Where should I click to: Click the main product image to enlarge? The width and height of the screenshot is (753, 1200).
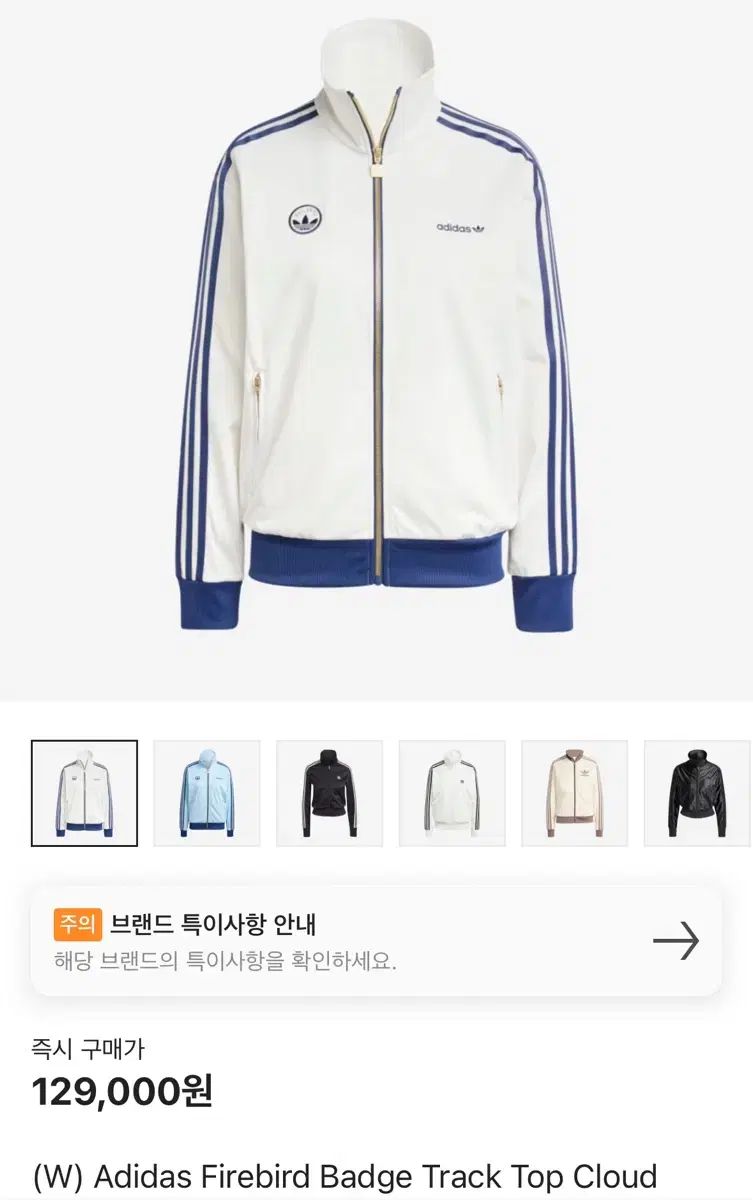pos(376,350)
